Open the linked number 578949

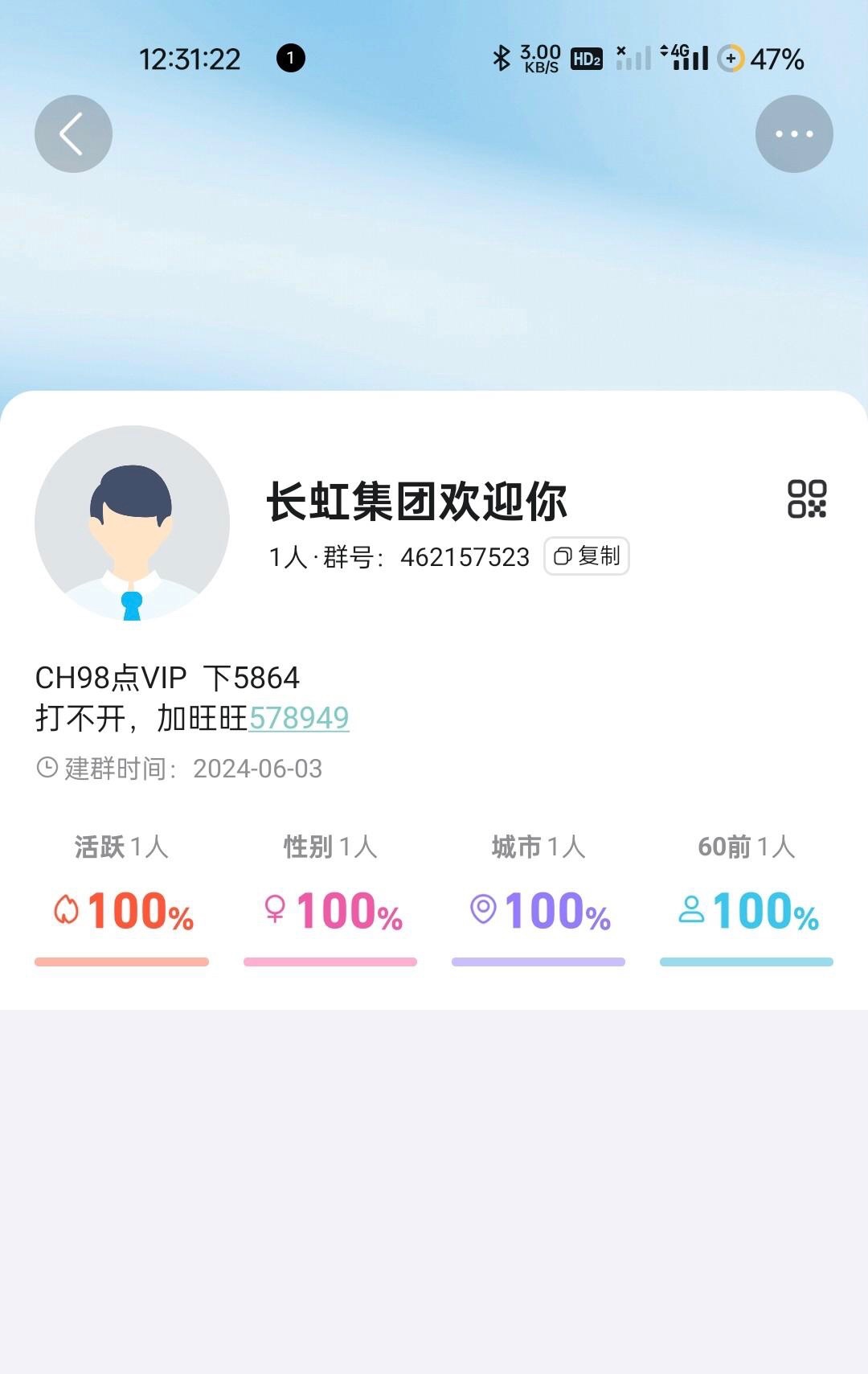point(299,718)
